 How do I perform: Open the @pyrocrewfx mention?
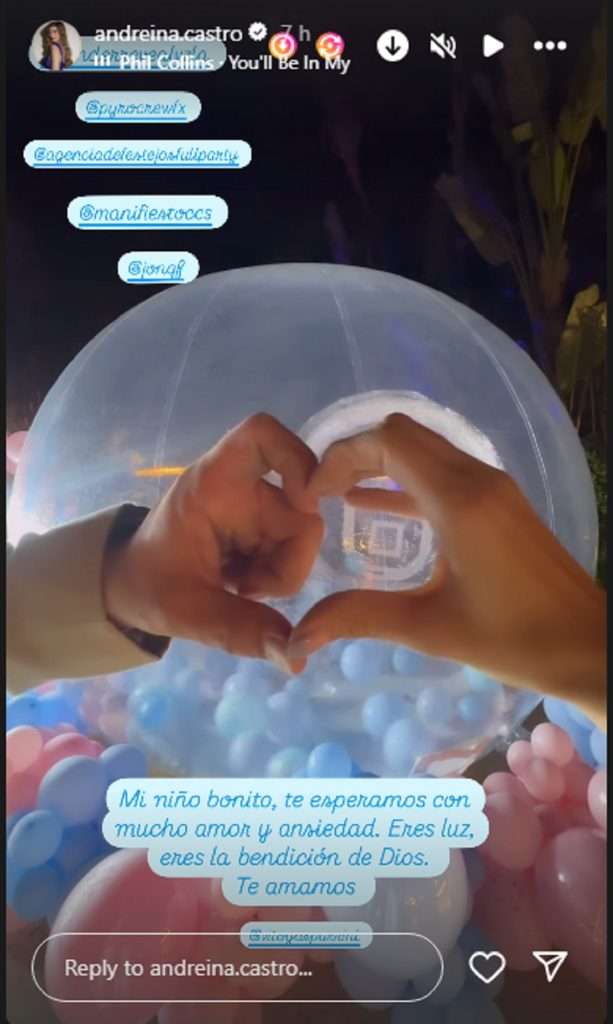(x=138, y=107)
